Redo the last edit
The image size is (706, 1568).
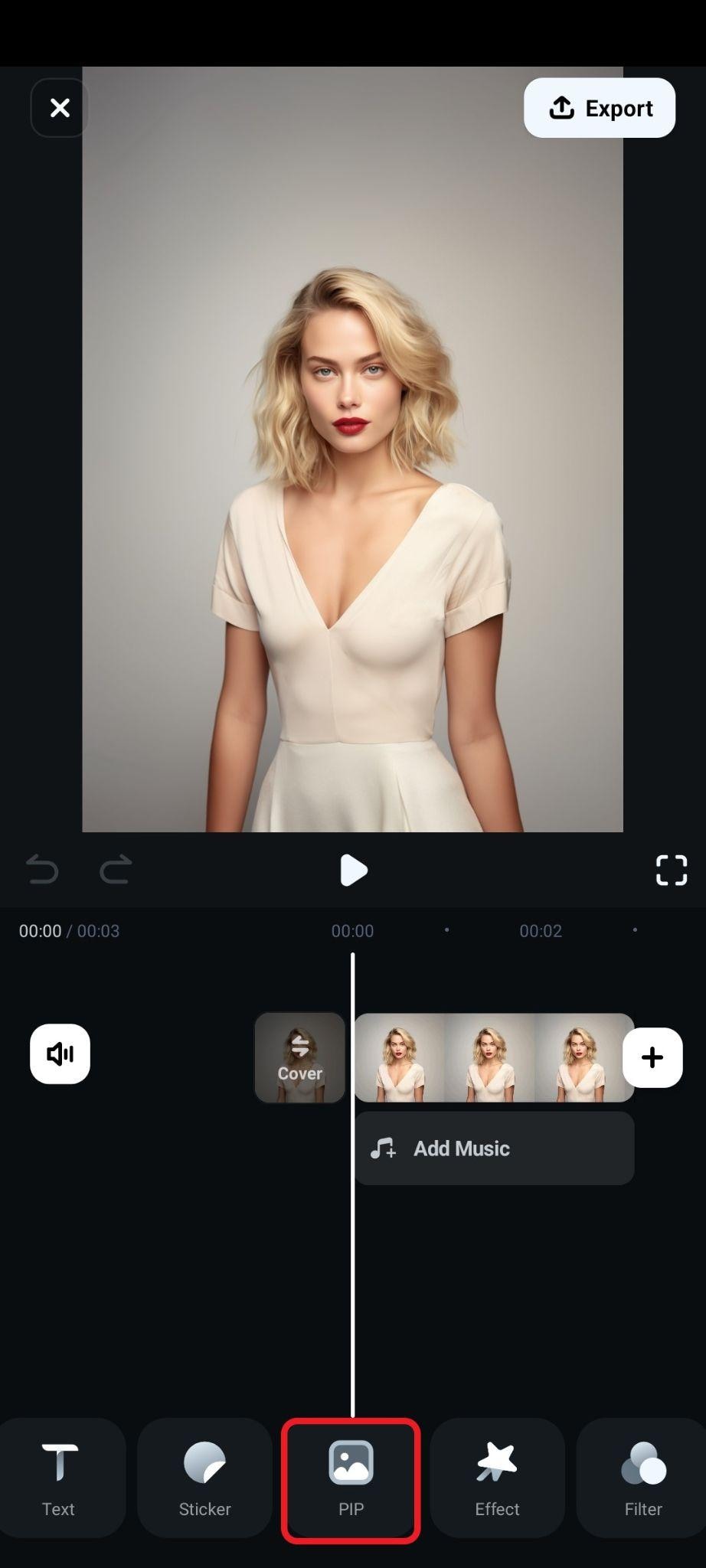[116, 870]
